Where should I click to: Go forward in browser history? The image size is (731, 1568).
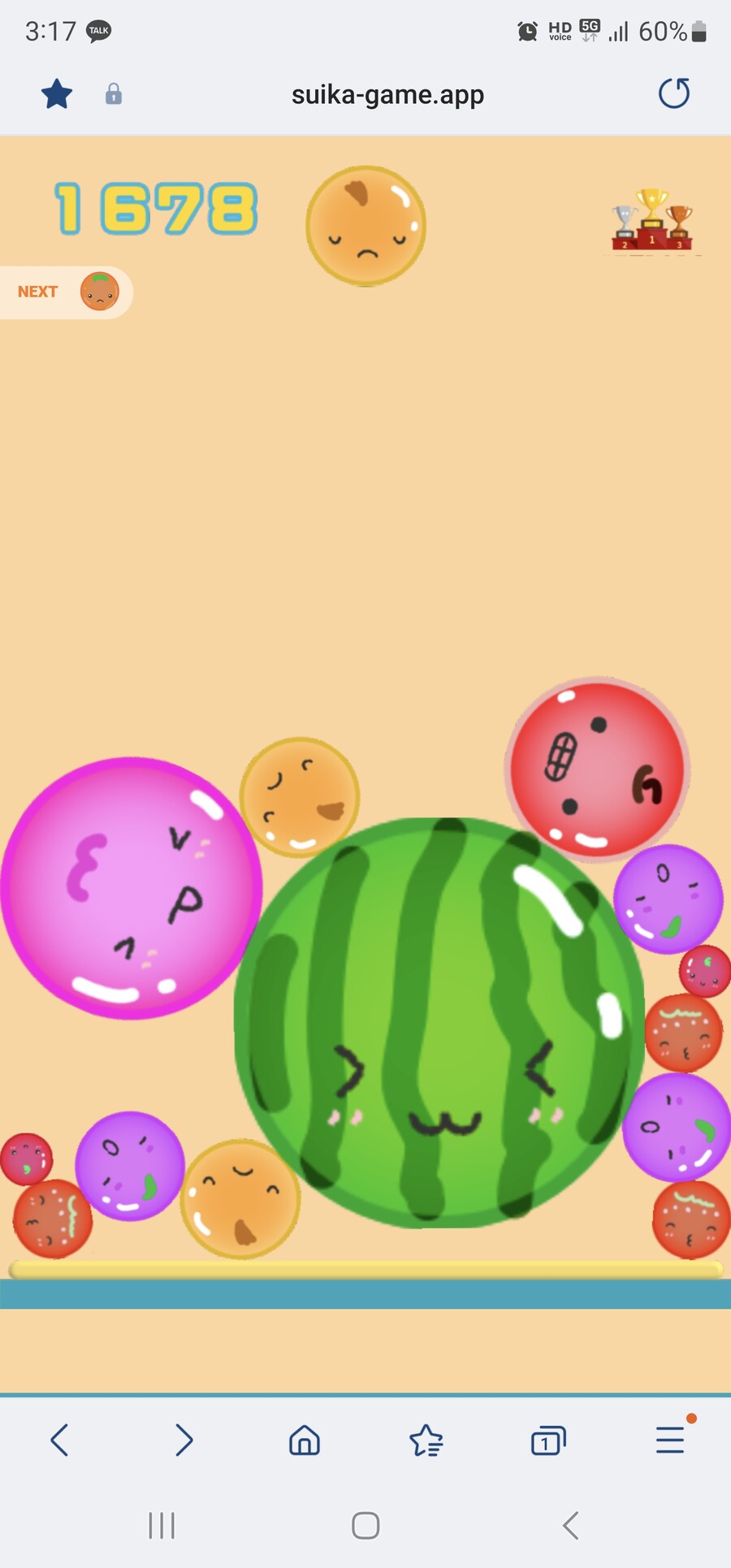point(184,1440)
